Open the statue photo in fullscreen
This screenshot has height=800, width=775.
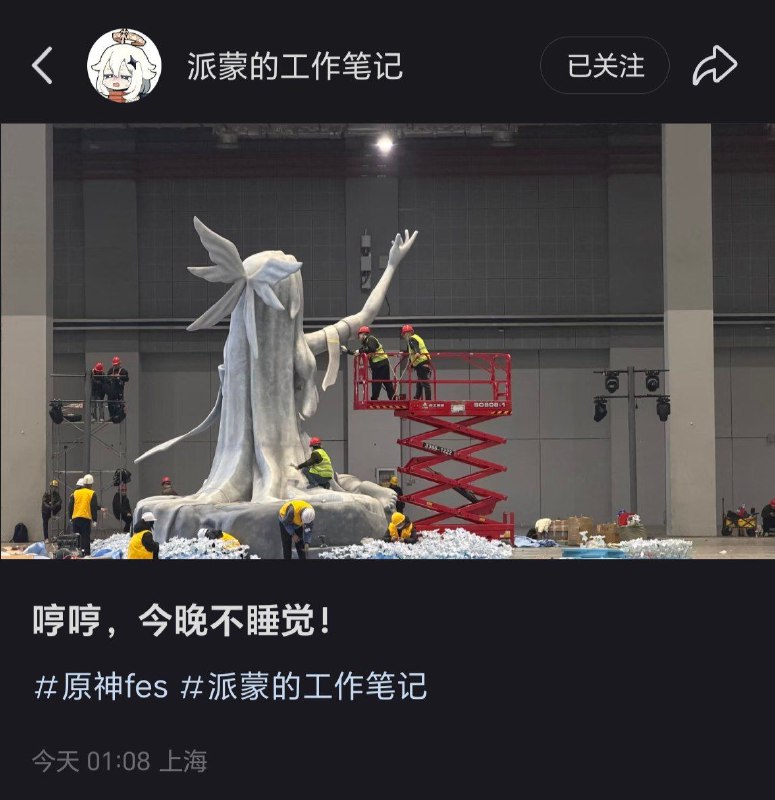tap(387, 340)
